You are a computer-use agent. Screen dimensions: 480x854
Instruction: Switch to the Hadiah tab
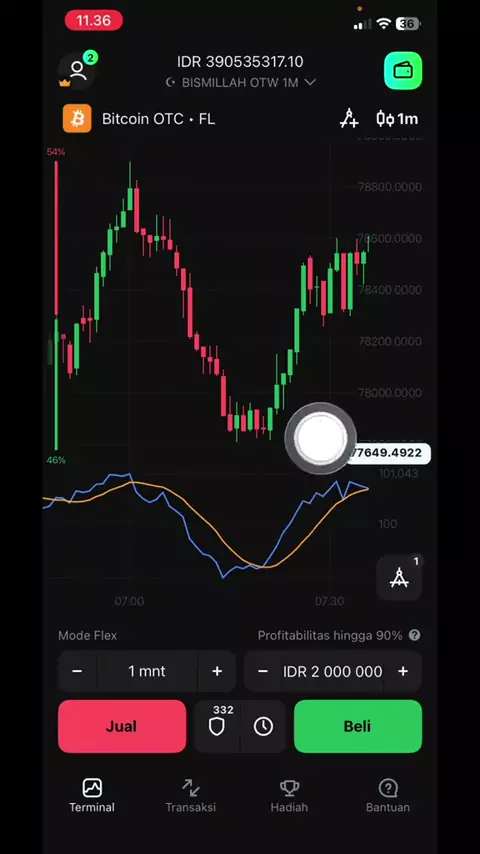289,796
